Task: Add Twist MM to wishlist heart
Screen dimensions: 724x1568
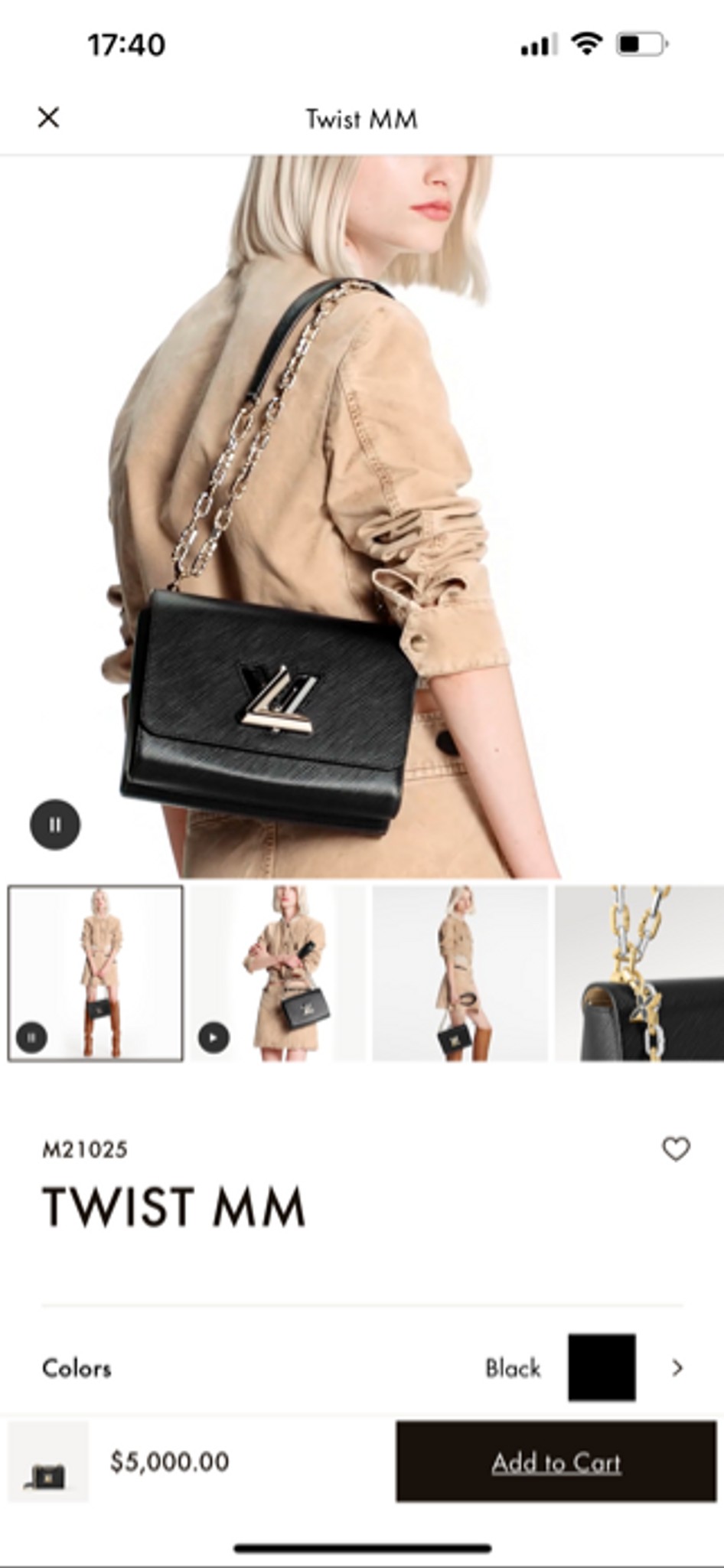Action: (676, 1148)
